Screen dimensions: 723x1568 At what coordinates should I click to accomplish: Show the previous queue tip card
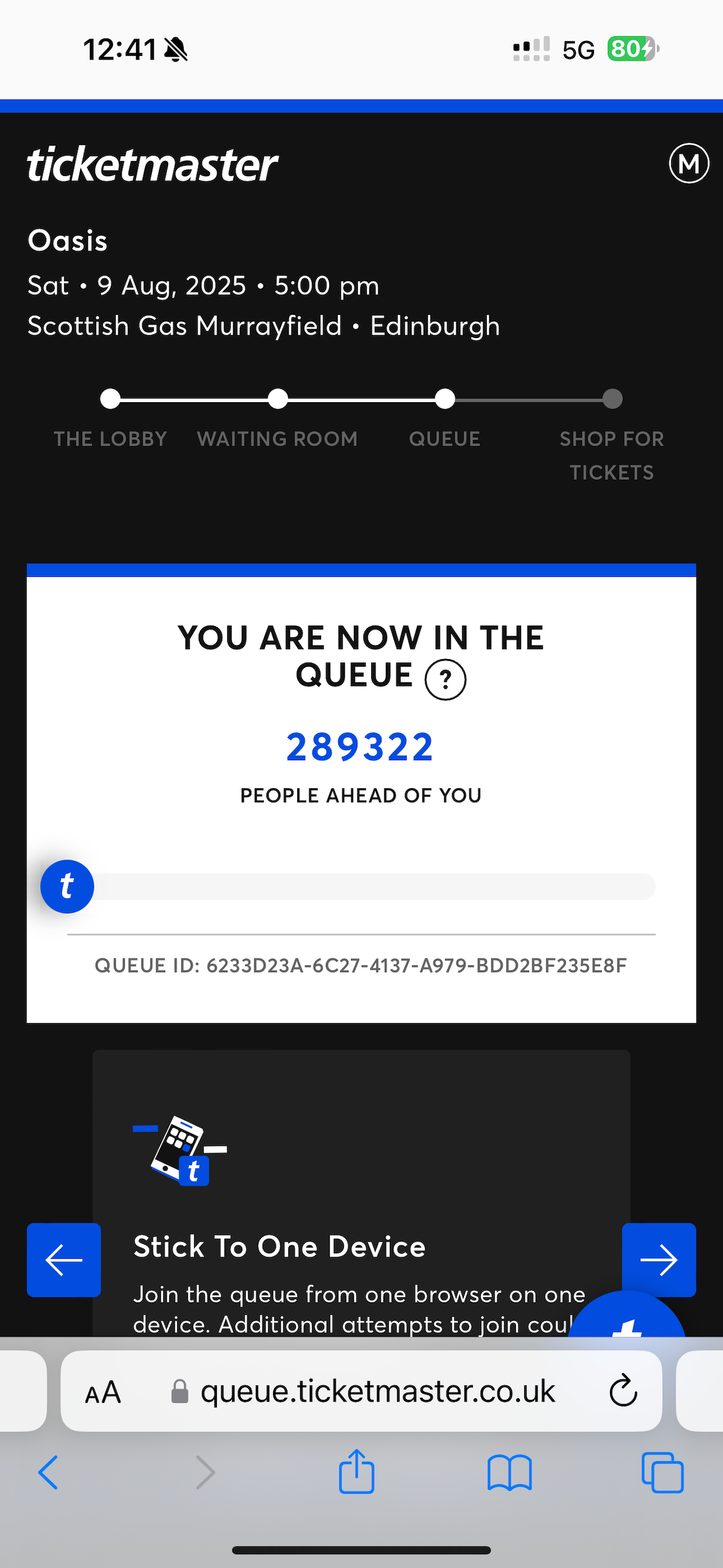64,1259
